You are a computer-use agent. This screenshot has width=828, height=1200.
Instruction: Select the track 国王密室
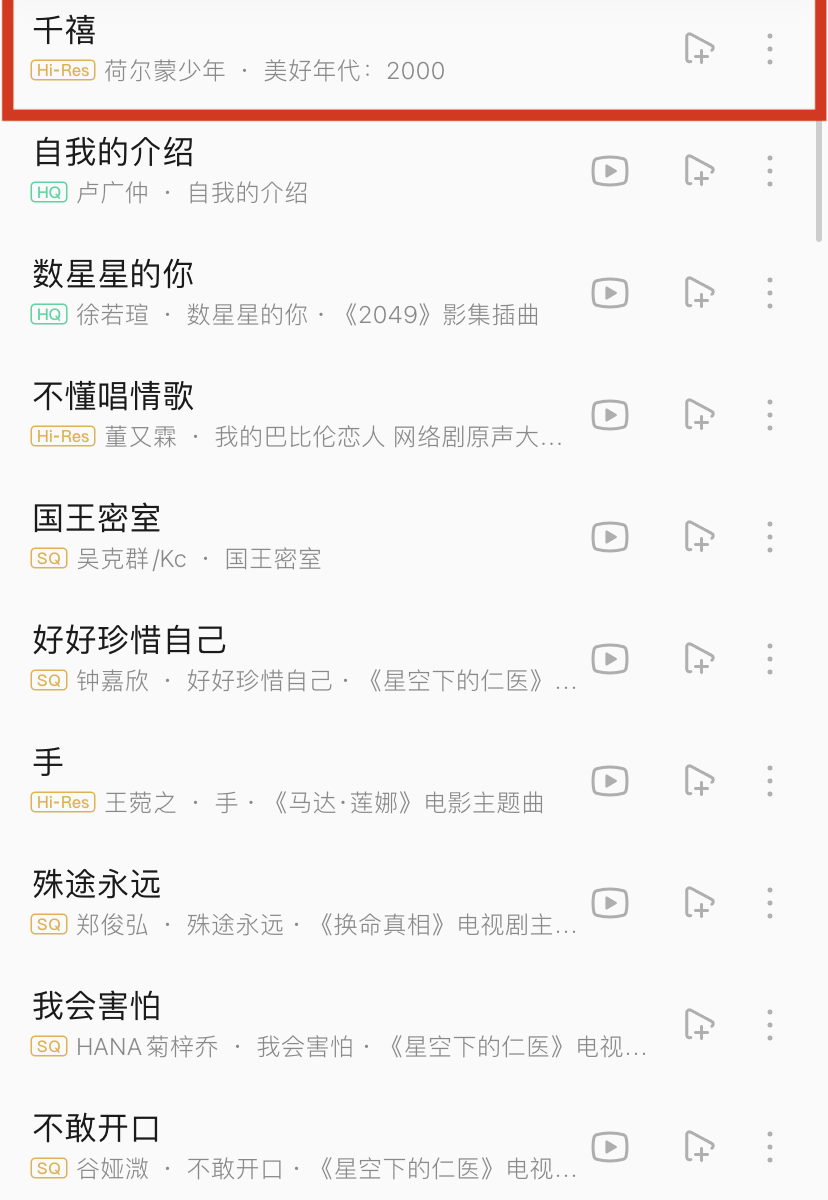(300, 537)
